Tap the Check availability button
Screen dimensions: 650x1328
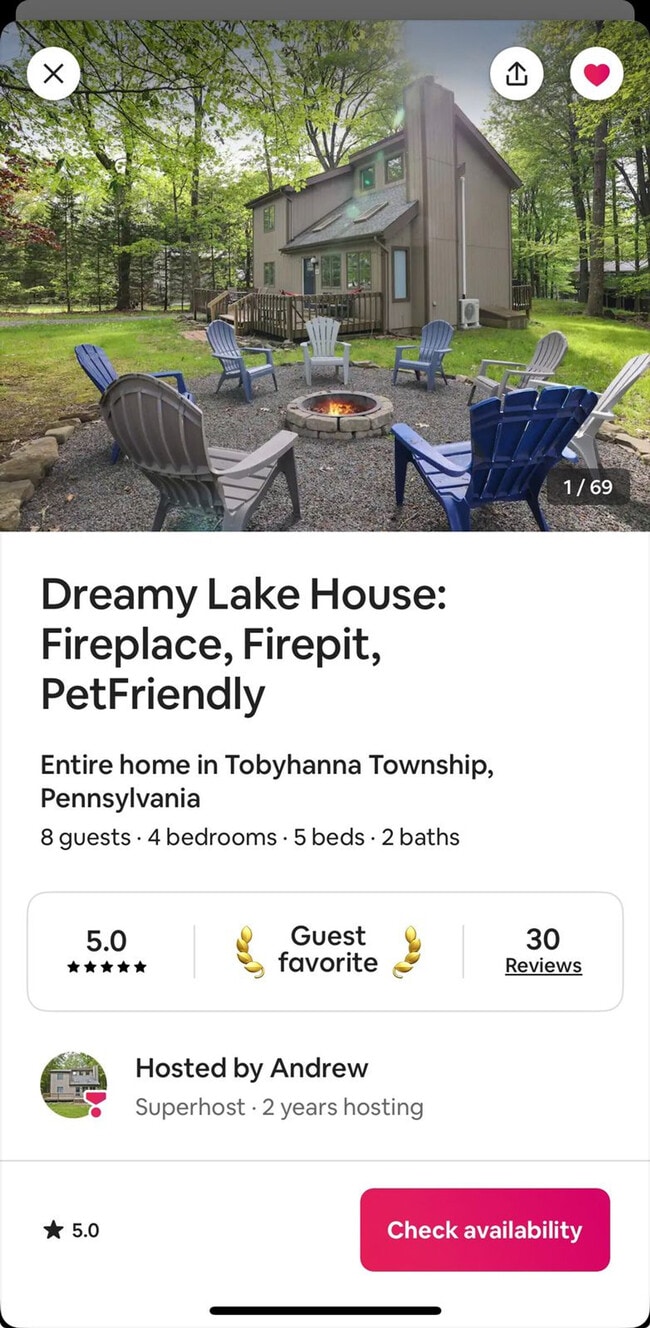485,1229
